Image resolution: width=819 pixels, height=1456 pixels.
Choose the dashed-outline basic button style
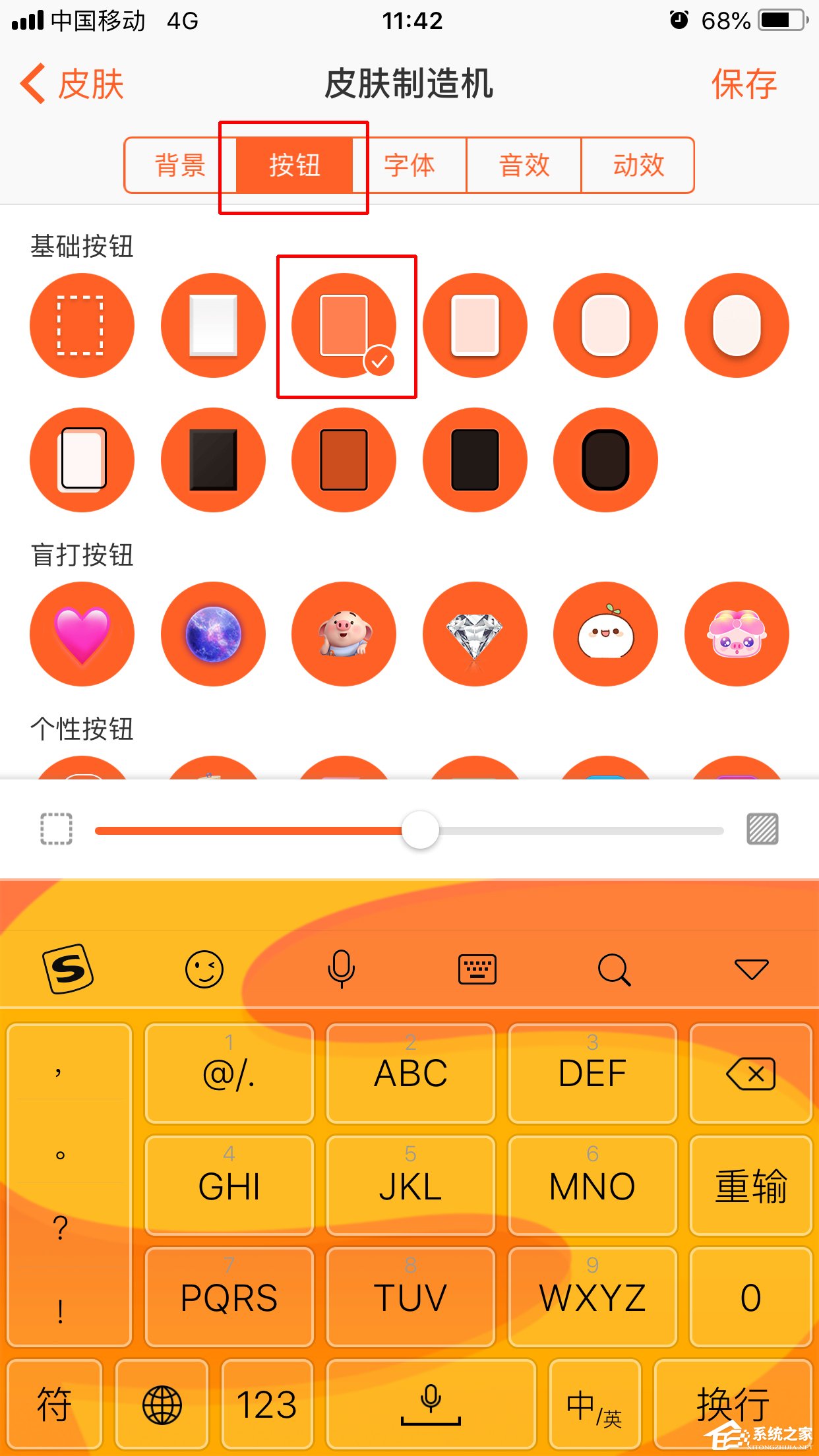pyautogui.click(x=82, y=326)
